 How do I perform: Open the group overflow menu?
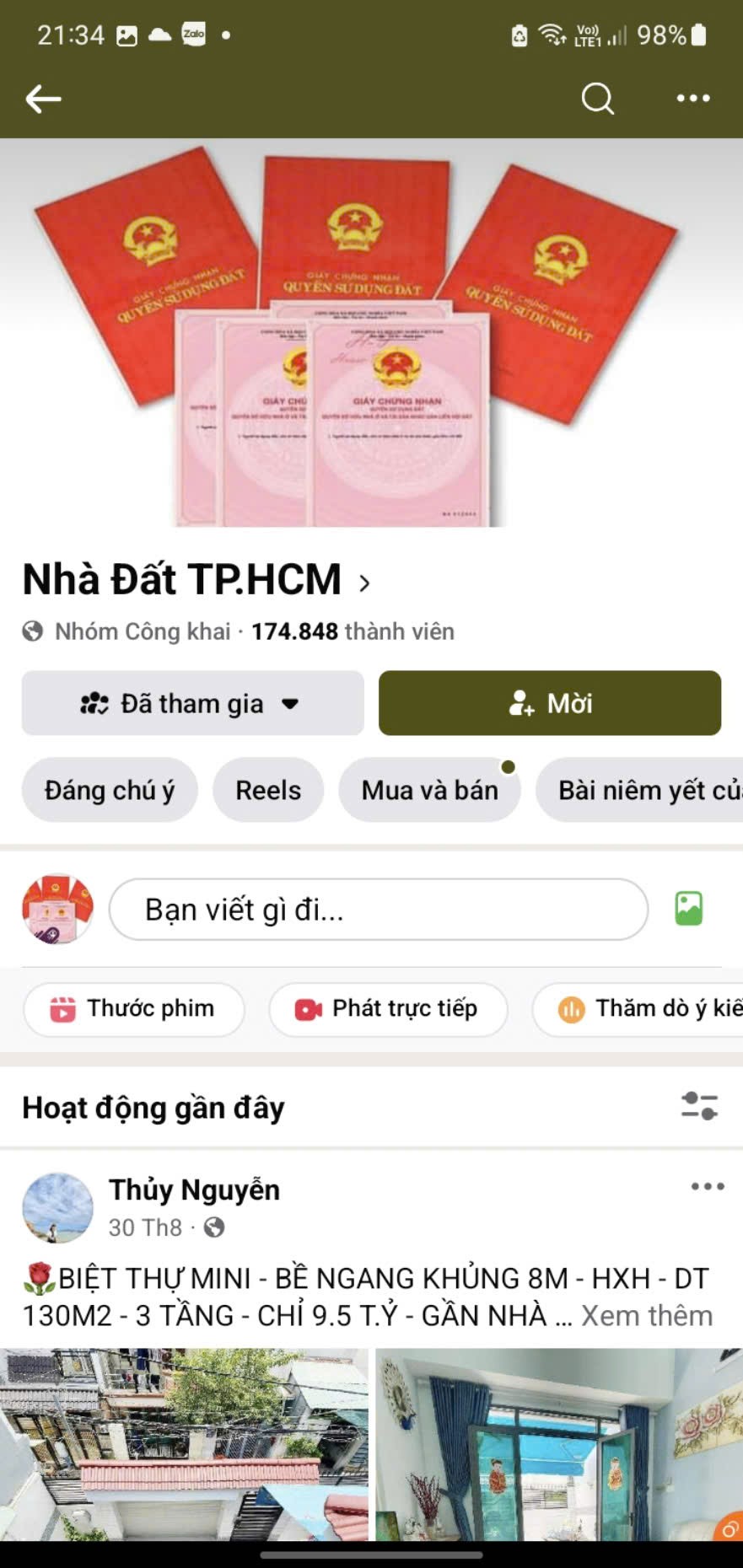pyautogui.click(x=692, y=99)
